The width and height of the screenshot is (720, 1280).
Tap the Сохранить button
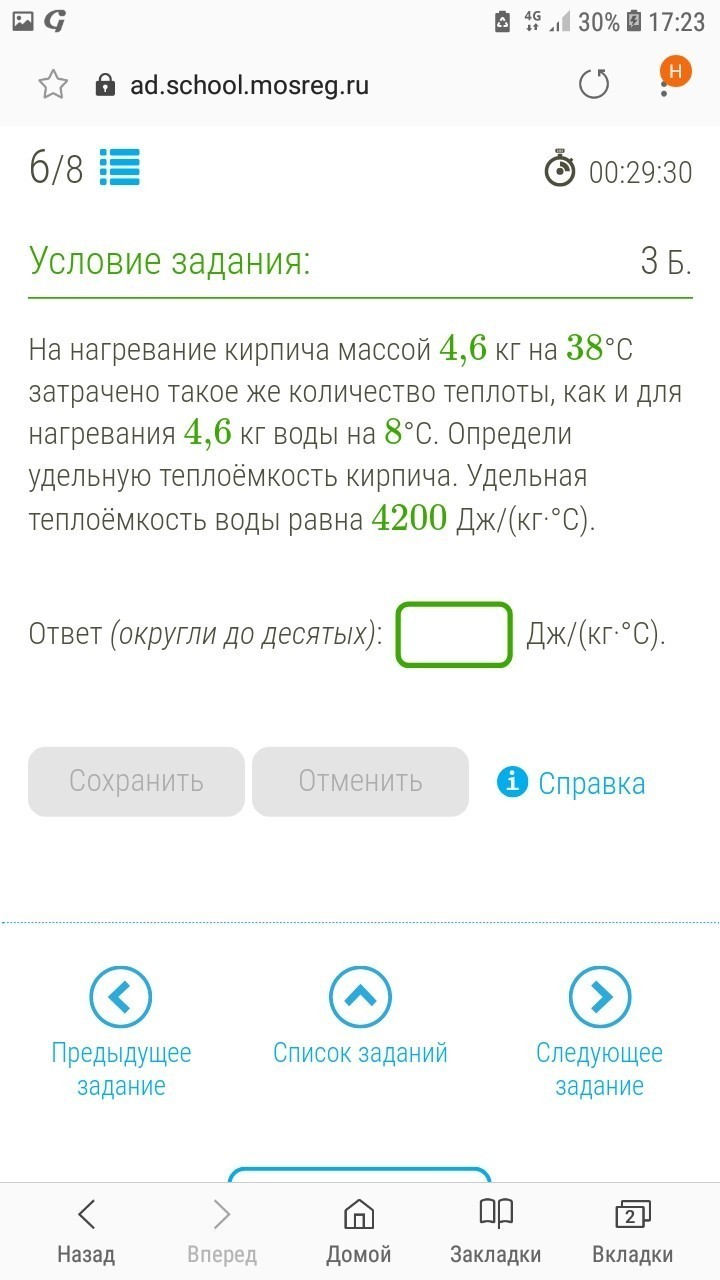(x=136, y=781)
